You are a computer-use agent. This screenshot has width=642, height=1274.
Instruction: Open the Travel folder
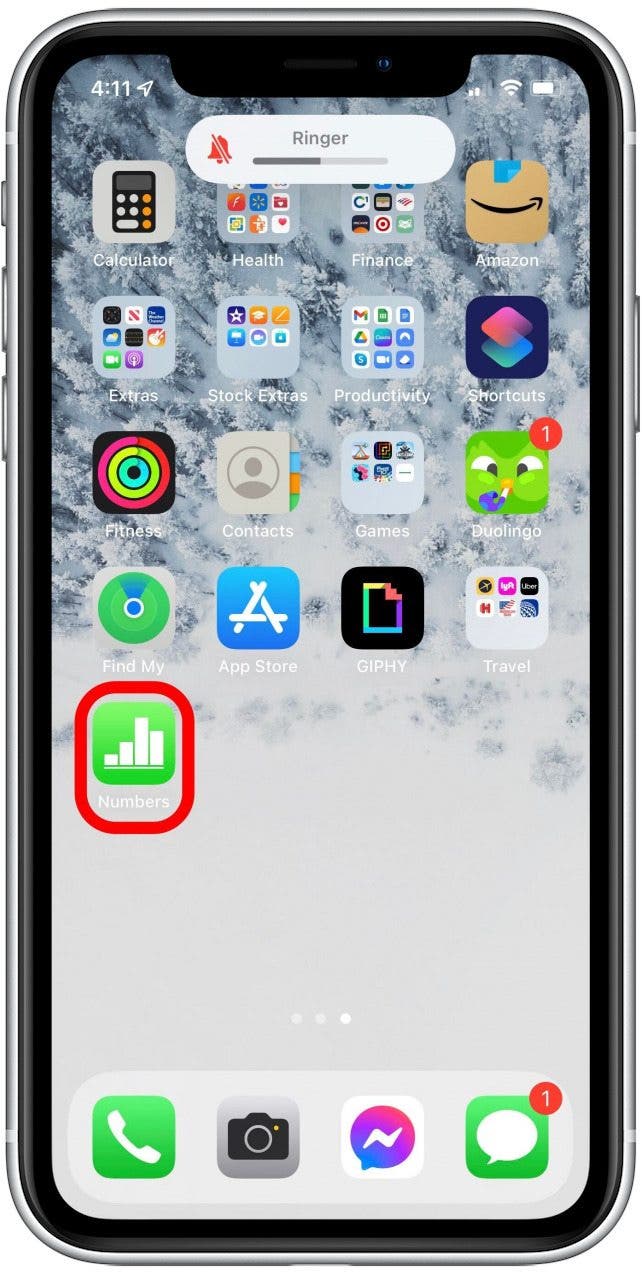507,608
